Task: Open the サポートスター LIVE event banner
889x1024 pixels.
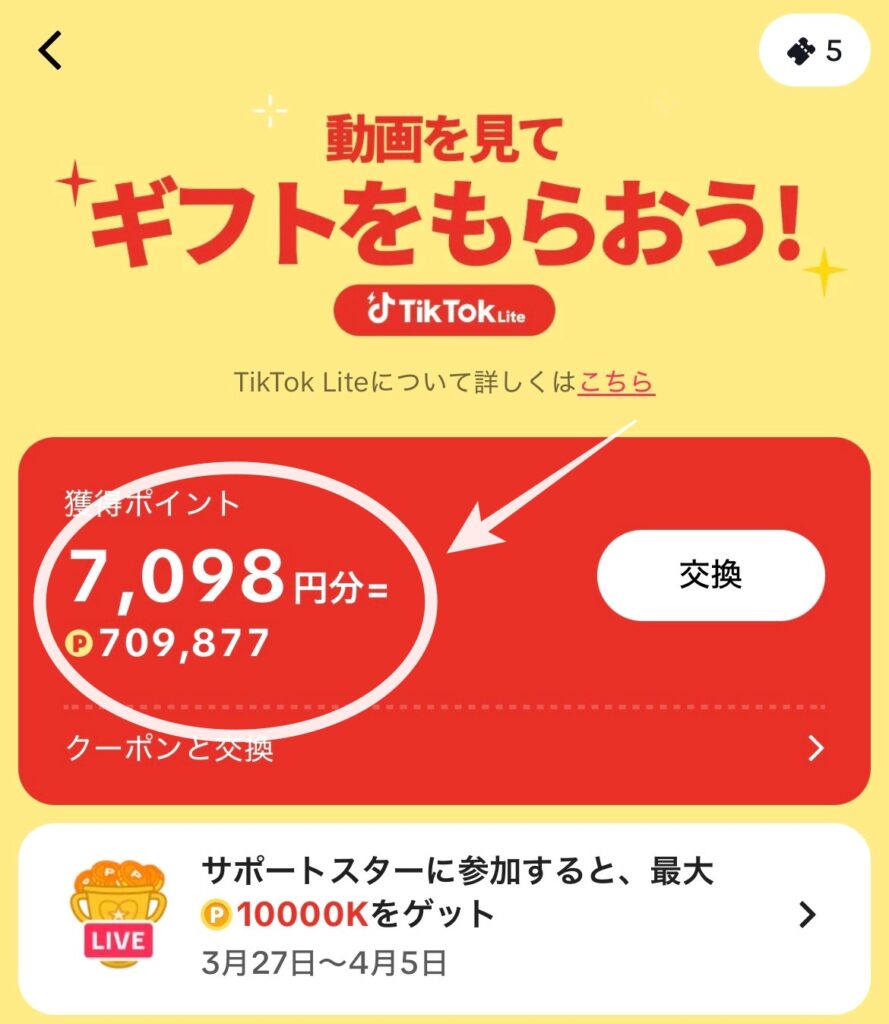Action: coord(444,916)
